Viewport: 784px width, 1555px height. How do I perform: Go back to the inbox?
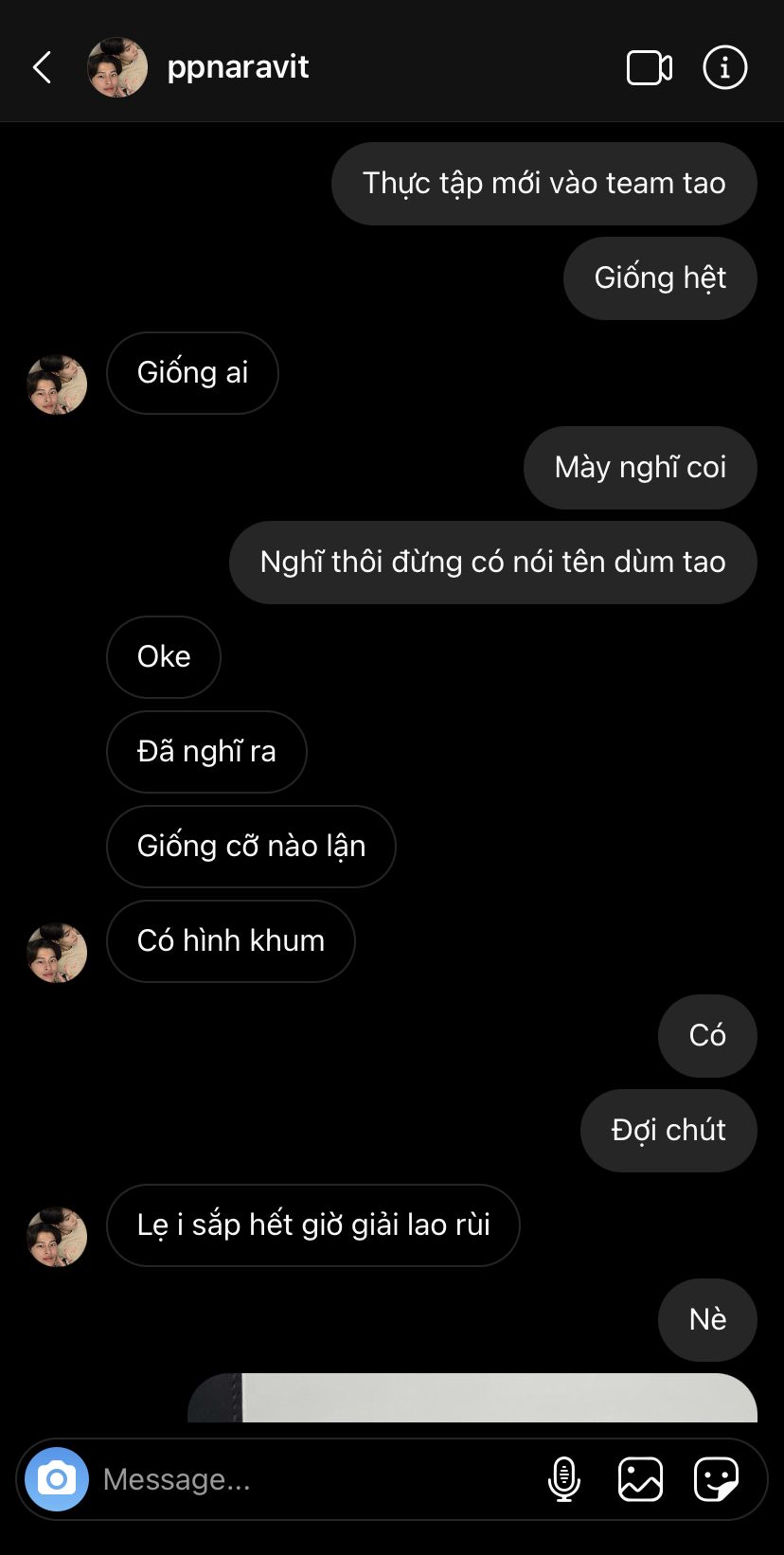[42, 67]
